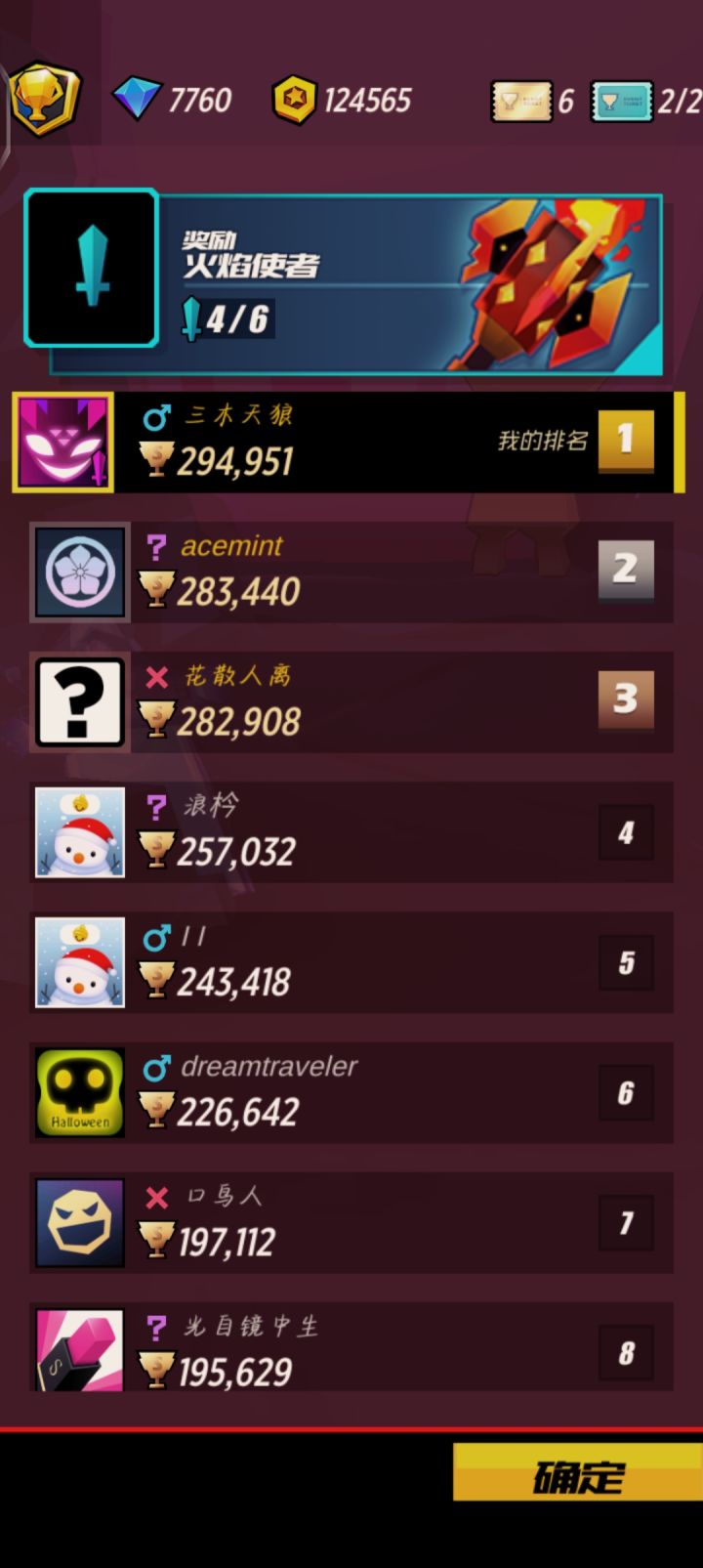
Task: Tap the male gender symbol beside dreamtraveler
Action: coord(157,1065)
